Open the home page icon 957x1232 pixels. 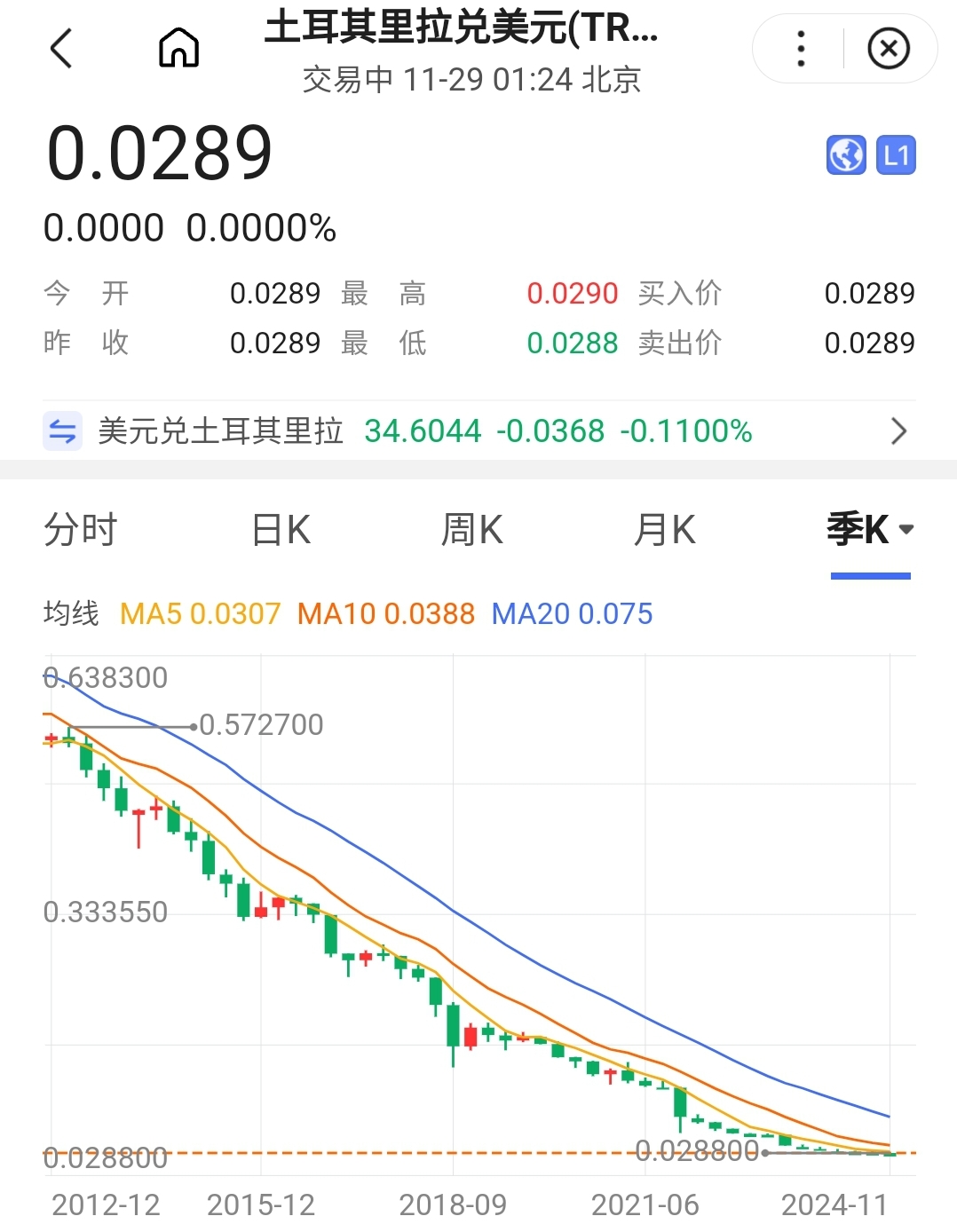click(180, 49)
